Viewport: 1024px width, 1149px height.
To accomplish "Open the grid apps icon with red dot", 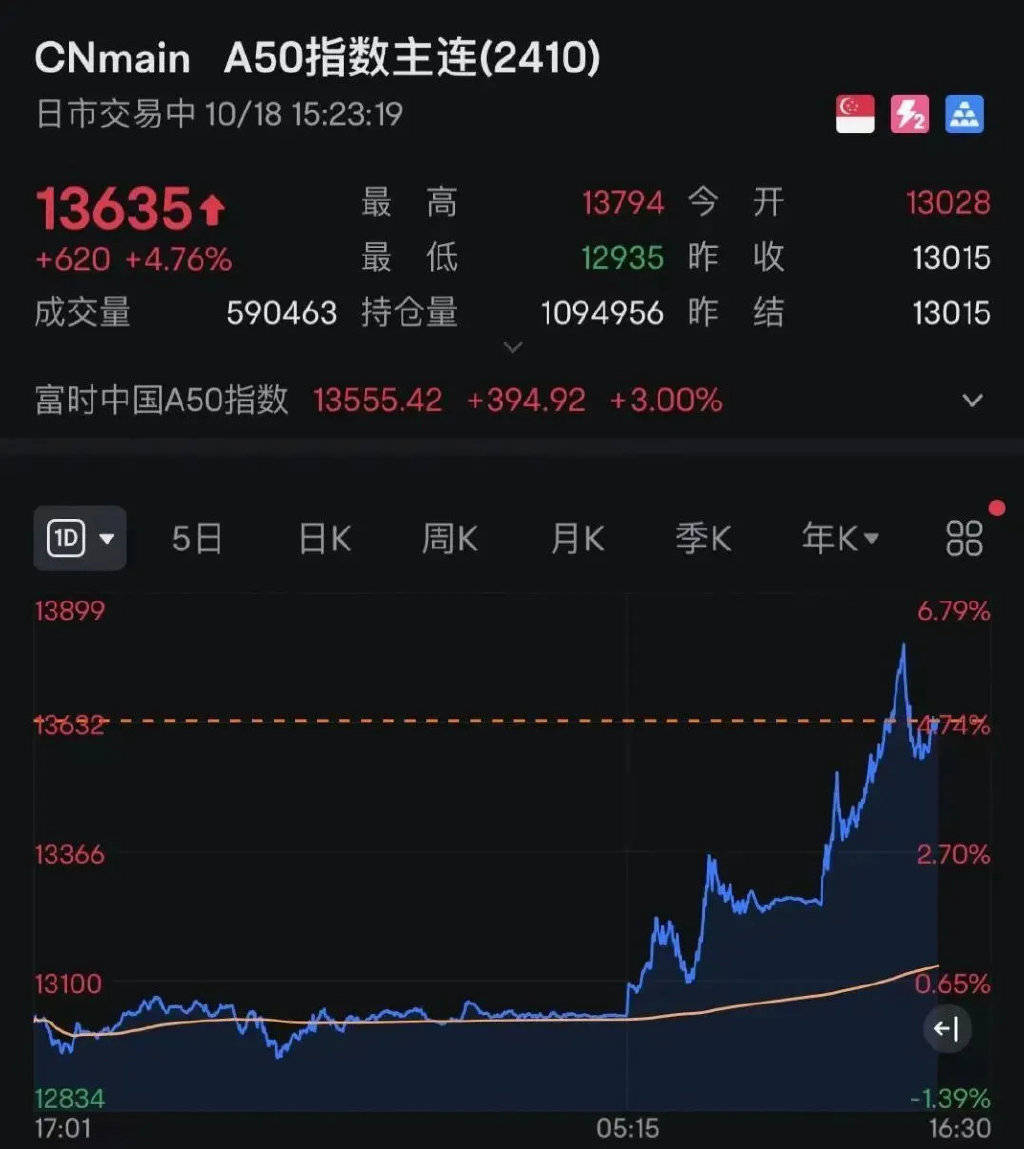I will pyautogui.click(x=961, y=537).
